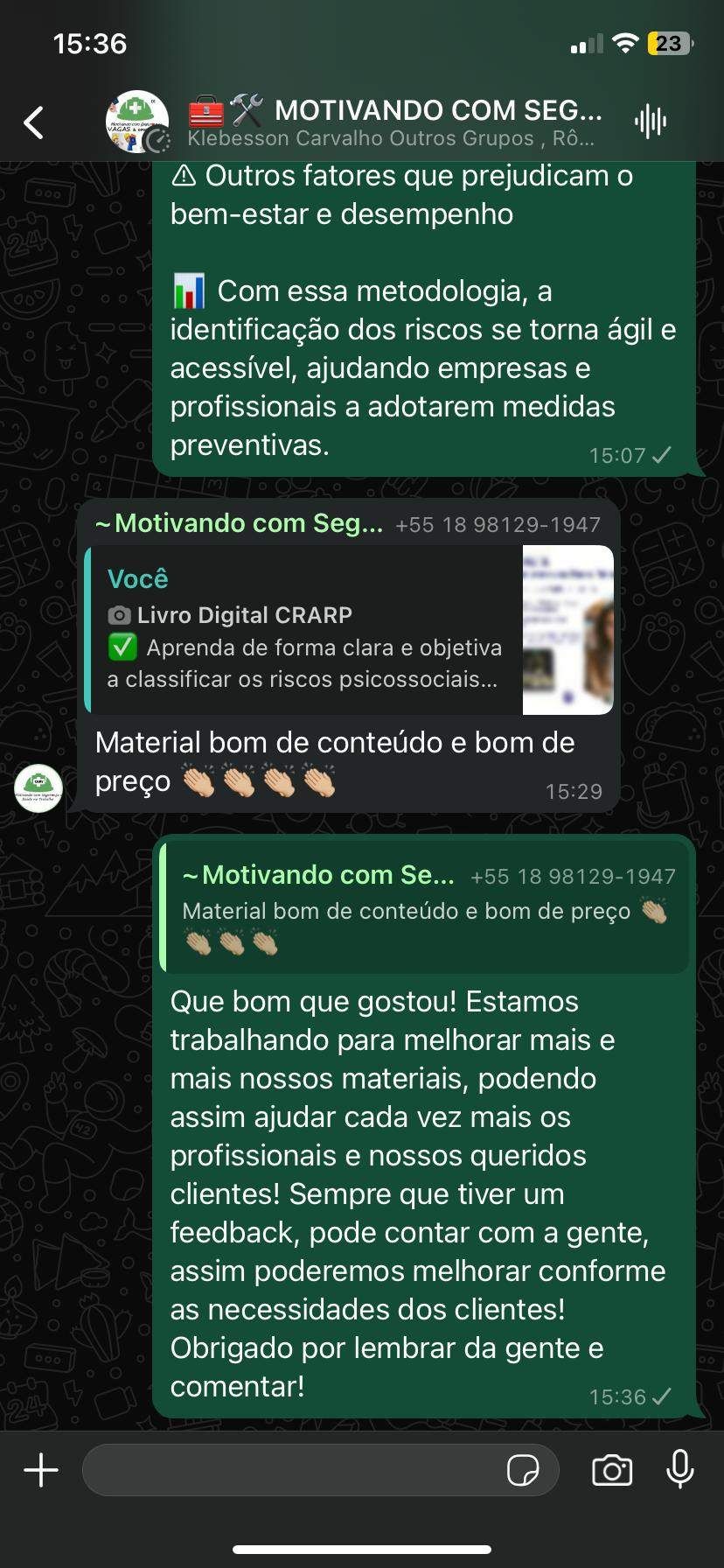
Task: Open the sticker picker
Action: coord(523,1470)
